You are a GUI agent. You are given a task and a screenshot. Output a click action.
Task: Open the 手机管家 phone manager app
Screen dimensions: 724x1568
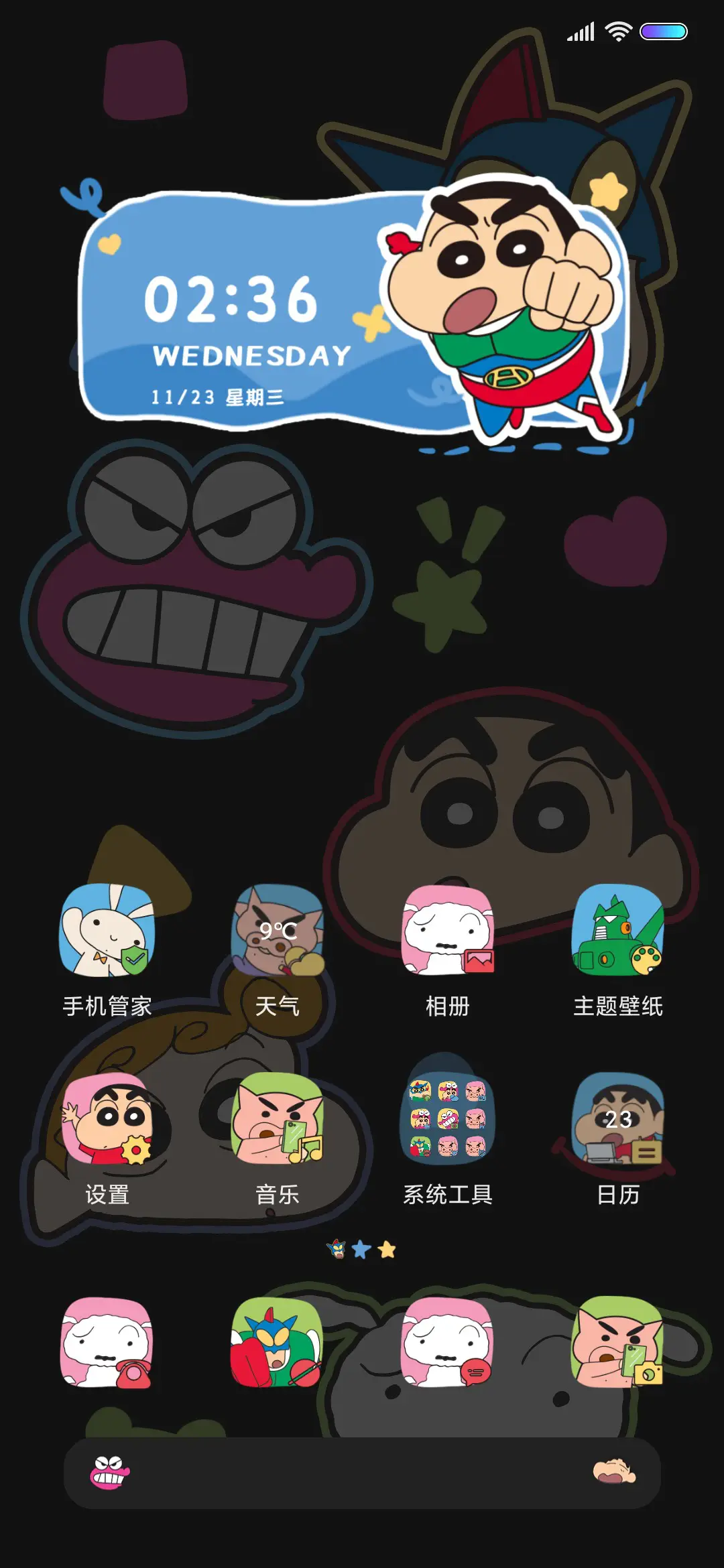coord(107,931)
